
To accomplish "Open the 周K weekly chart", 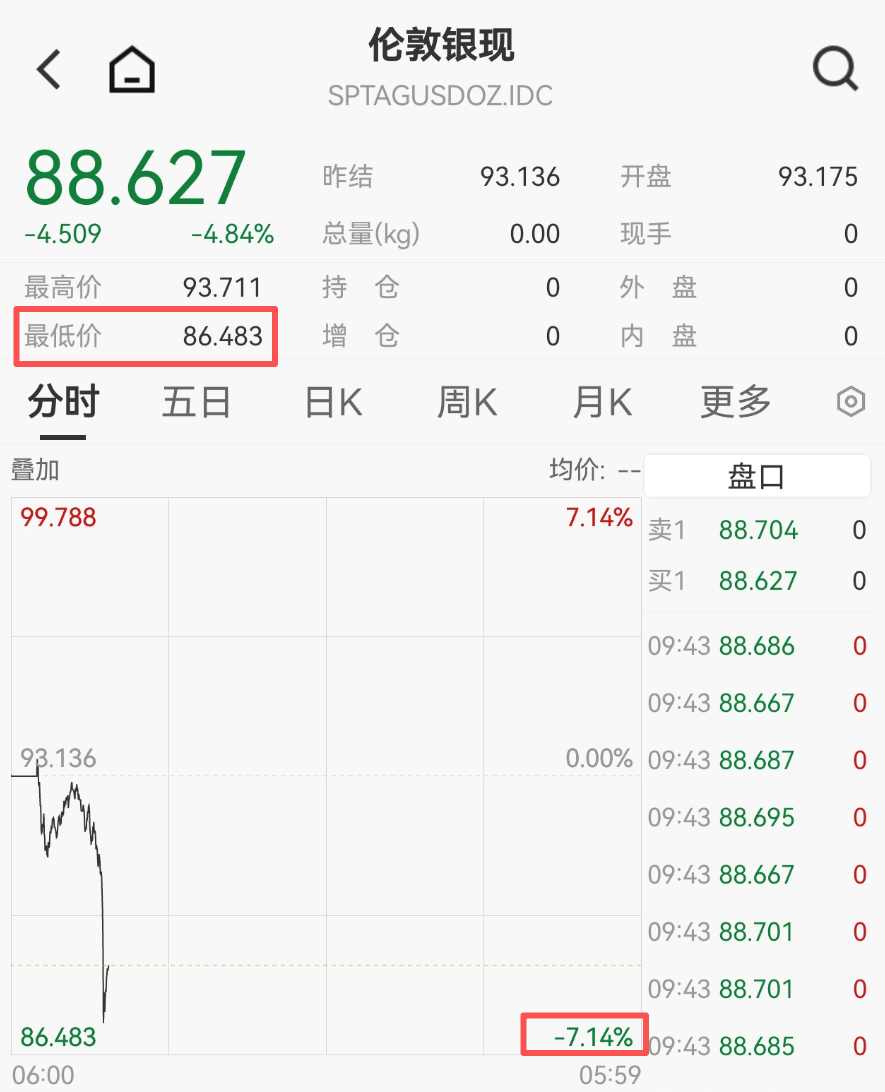I will click(465, 401).
